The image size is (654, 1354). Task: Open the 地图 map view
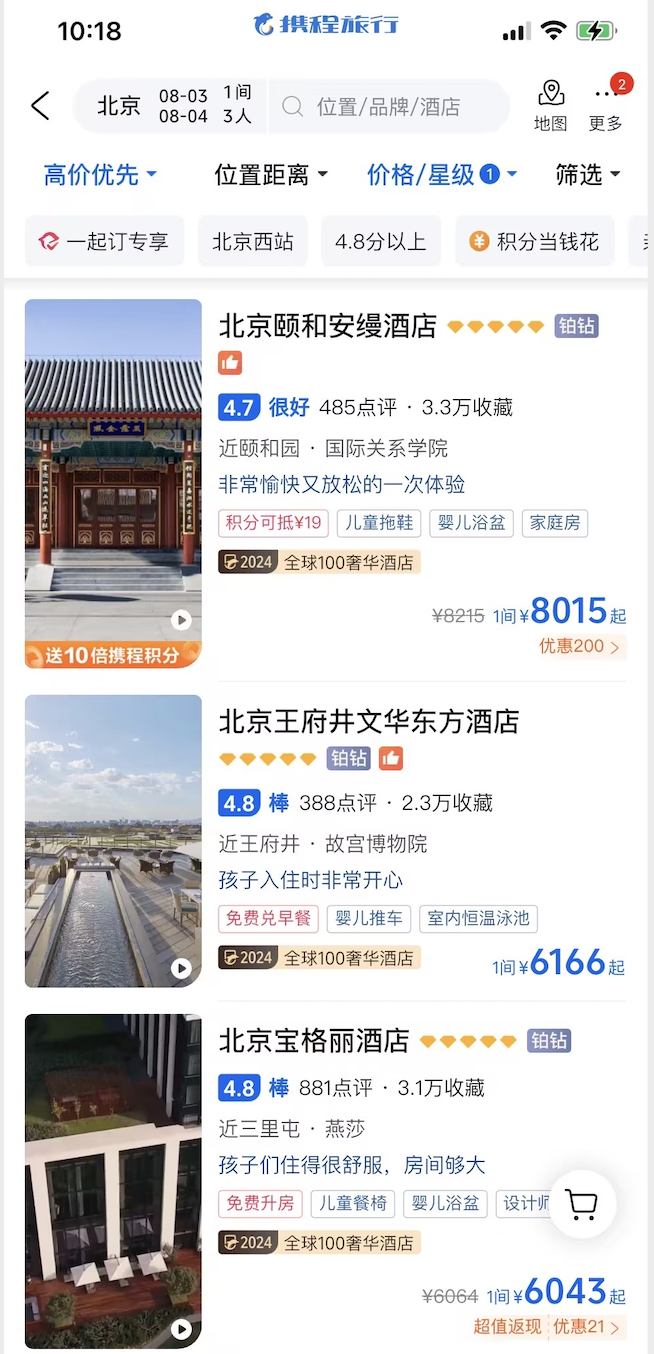click(550, 106)
